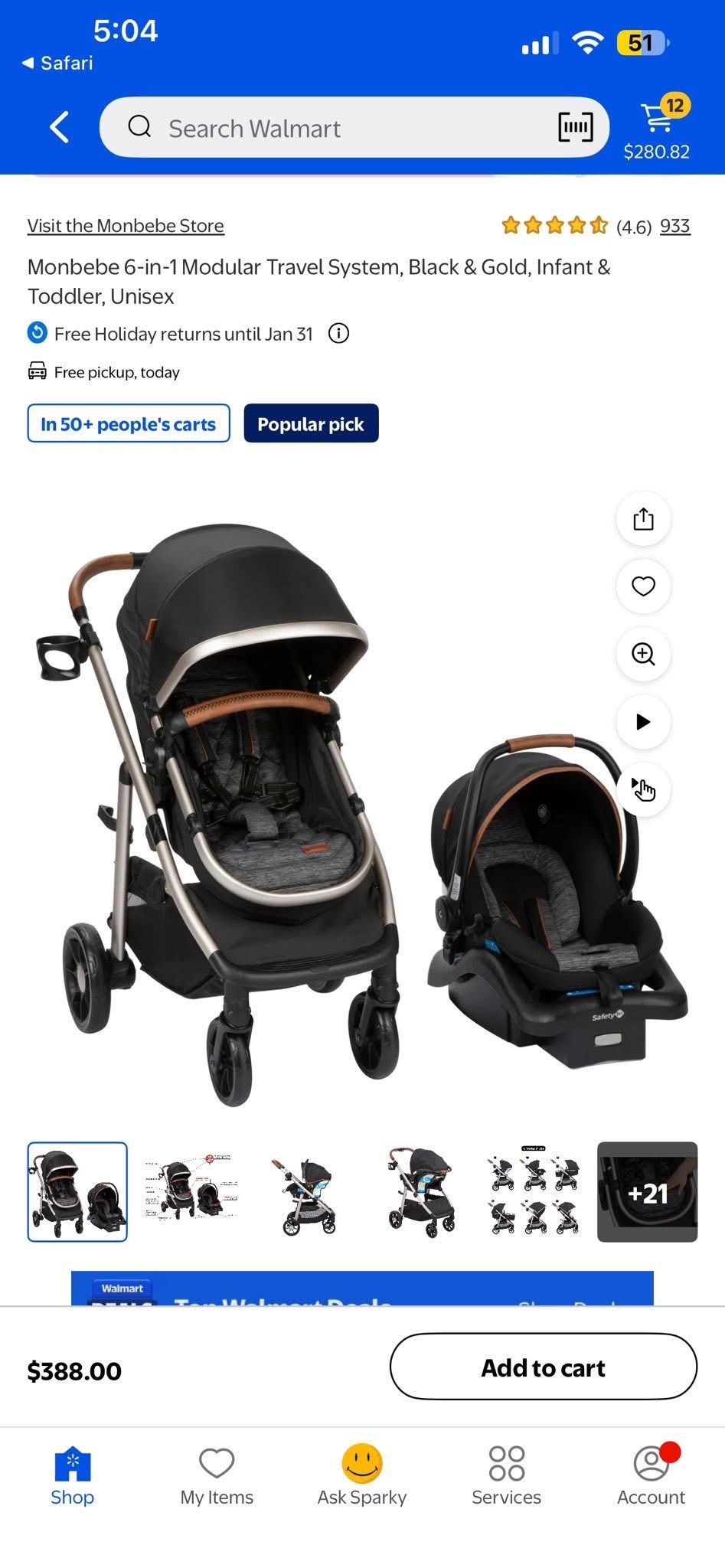
Task: Go back with the back arrow
Action: point(60,127)
